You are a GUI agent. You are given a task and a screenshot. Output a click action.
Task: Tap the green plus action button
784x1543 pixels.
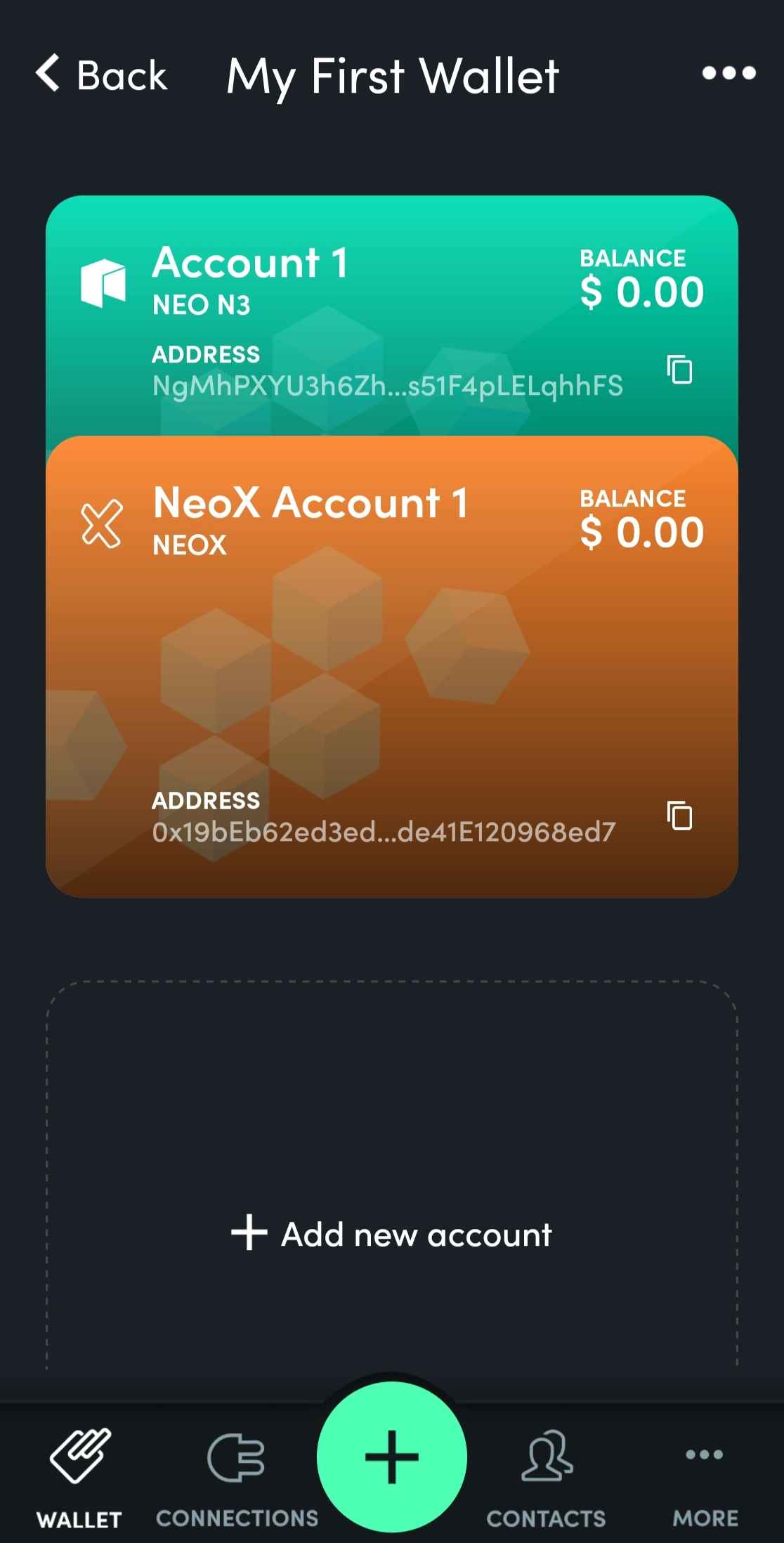pyautogui.click(x=392, y=1457)
